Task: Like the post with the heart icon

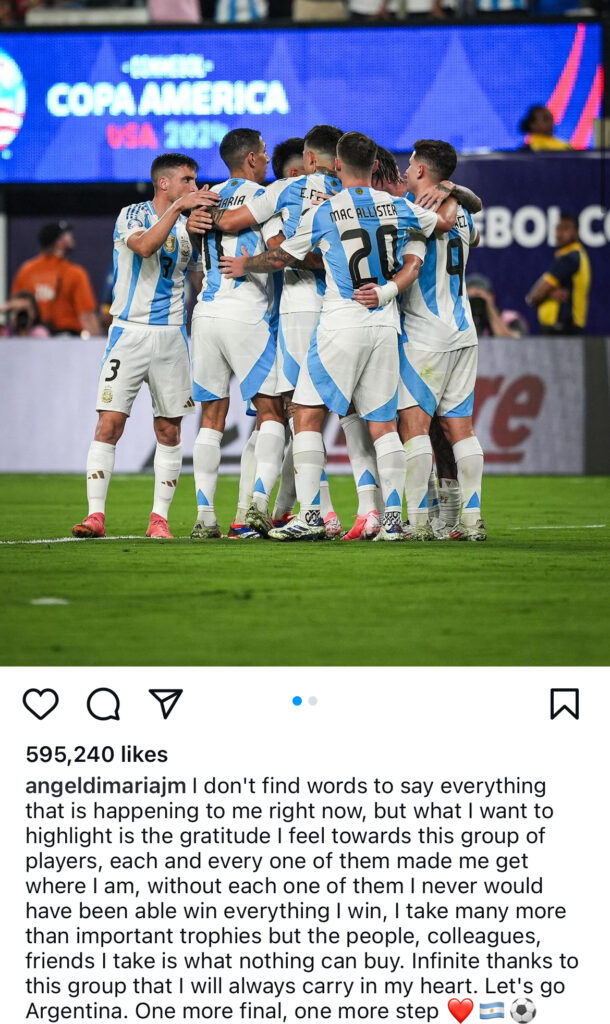Action: [40, 704]
